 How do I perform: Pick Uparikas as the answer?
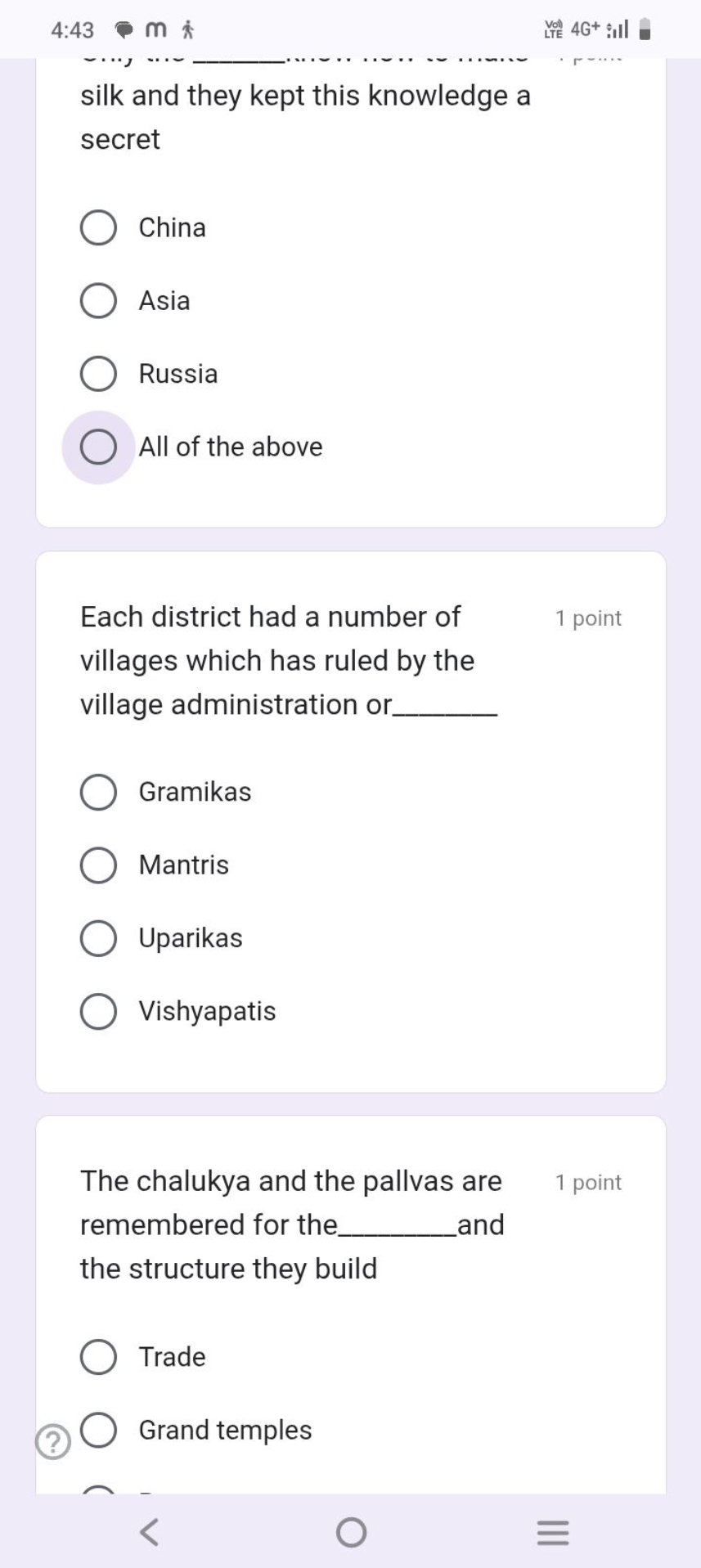(x=98, y=938)
